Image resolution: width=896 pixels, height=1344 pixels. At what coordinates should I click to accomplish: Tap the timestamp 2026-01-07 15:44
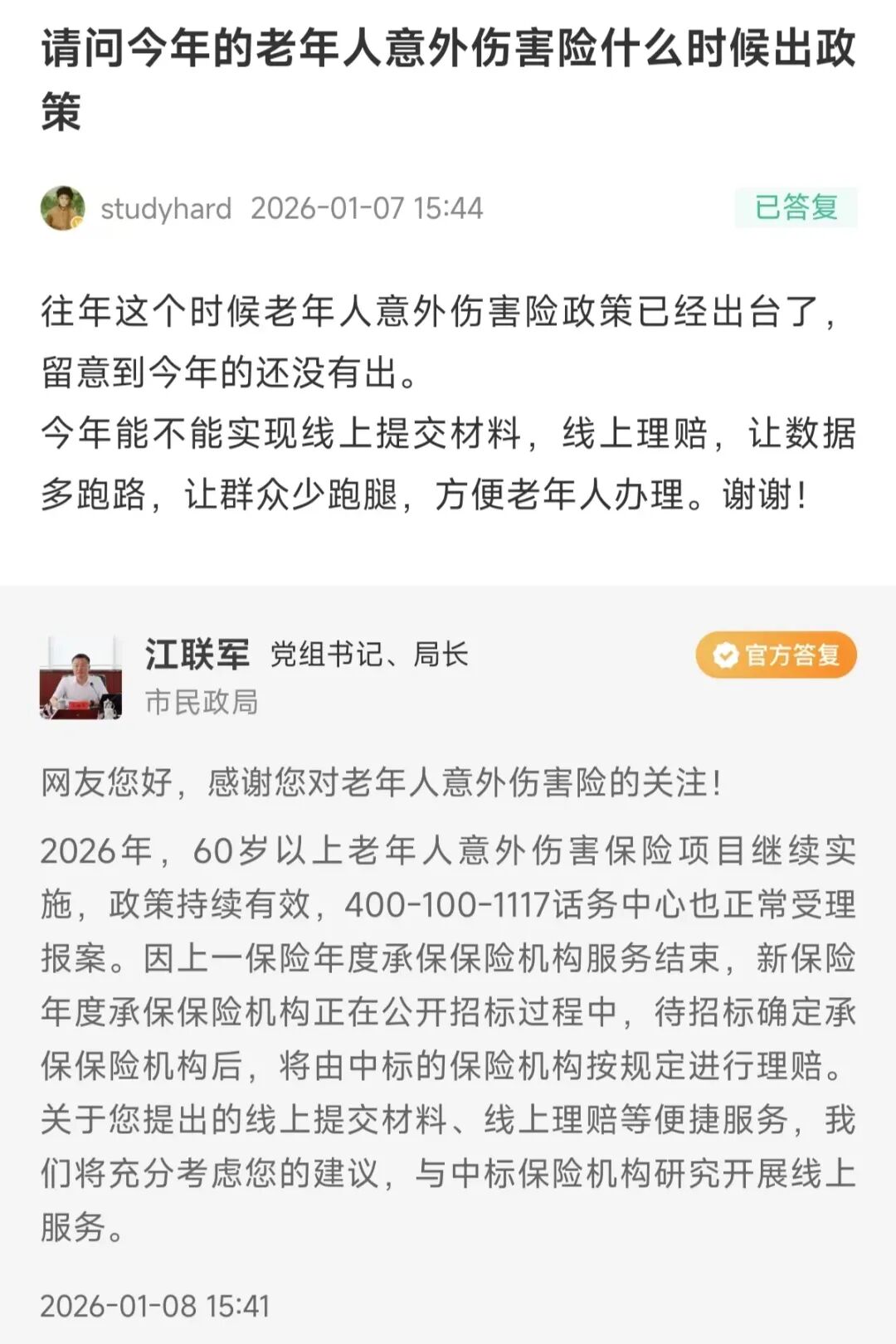[368, 209]
